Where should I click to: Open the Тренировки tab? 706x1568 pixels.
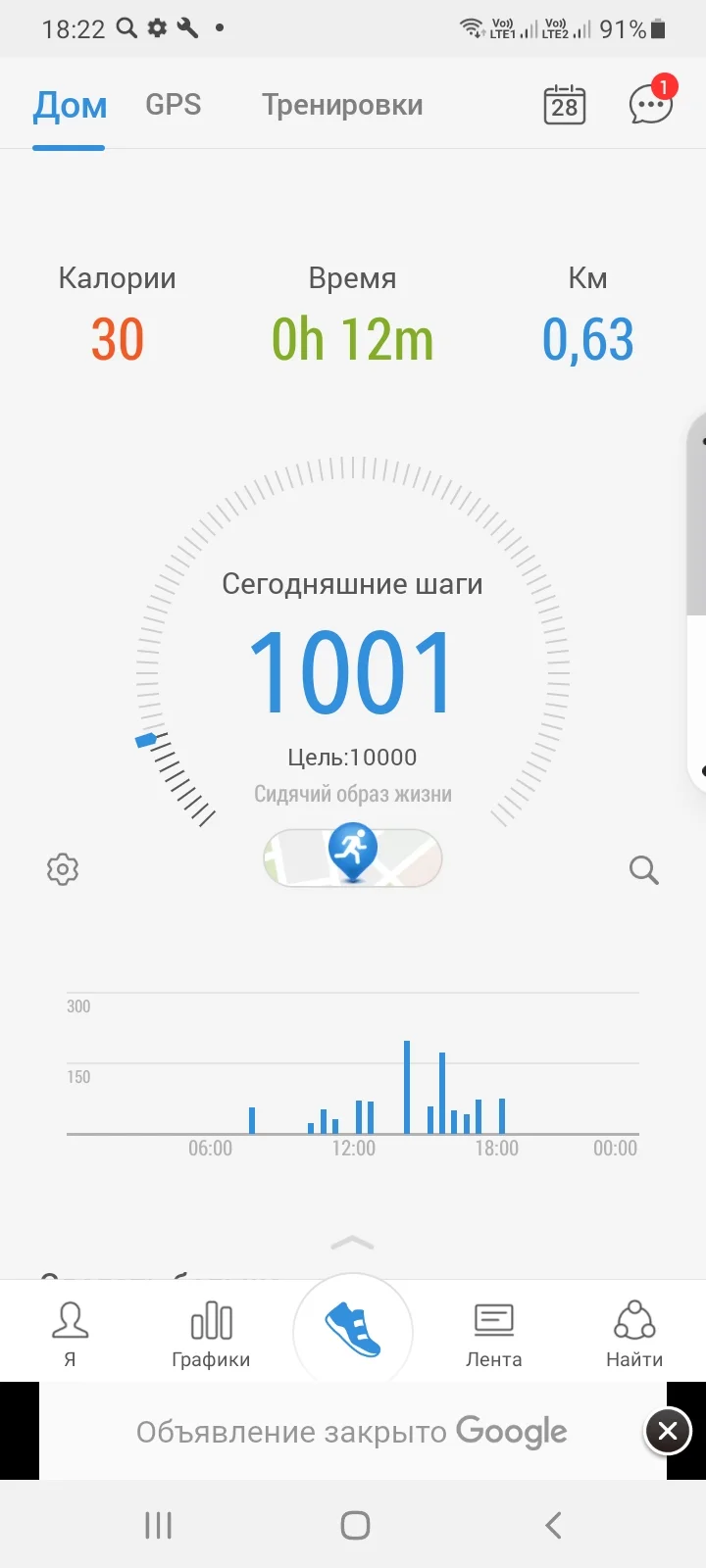[x=342, y=105]
